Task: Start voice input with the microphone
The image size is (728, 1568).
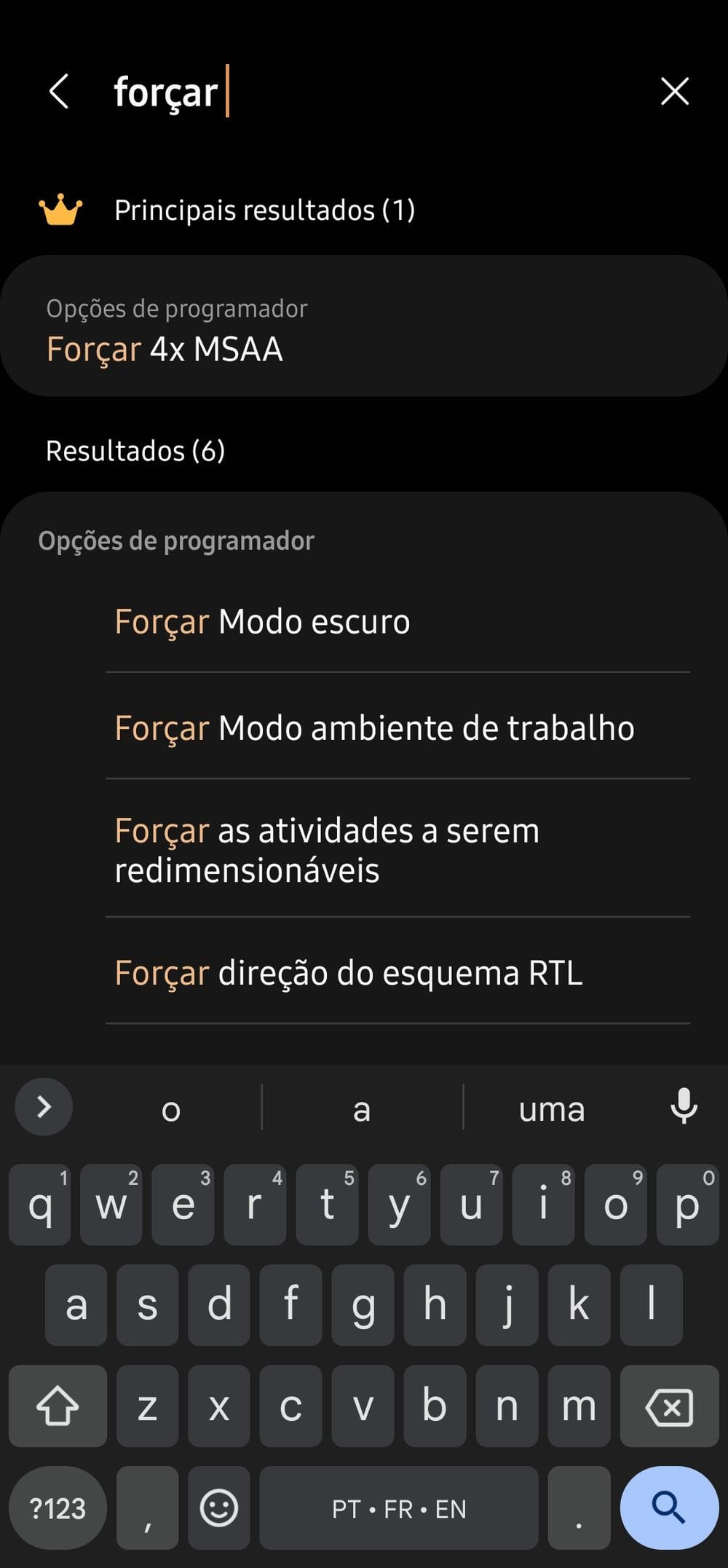Action: (x=684, y=1106)
